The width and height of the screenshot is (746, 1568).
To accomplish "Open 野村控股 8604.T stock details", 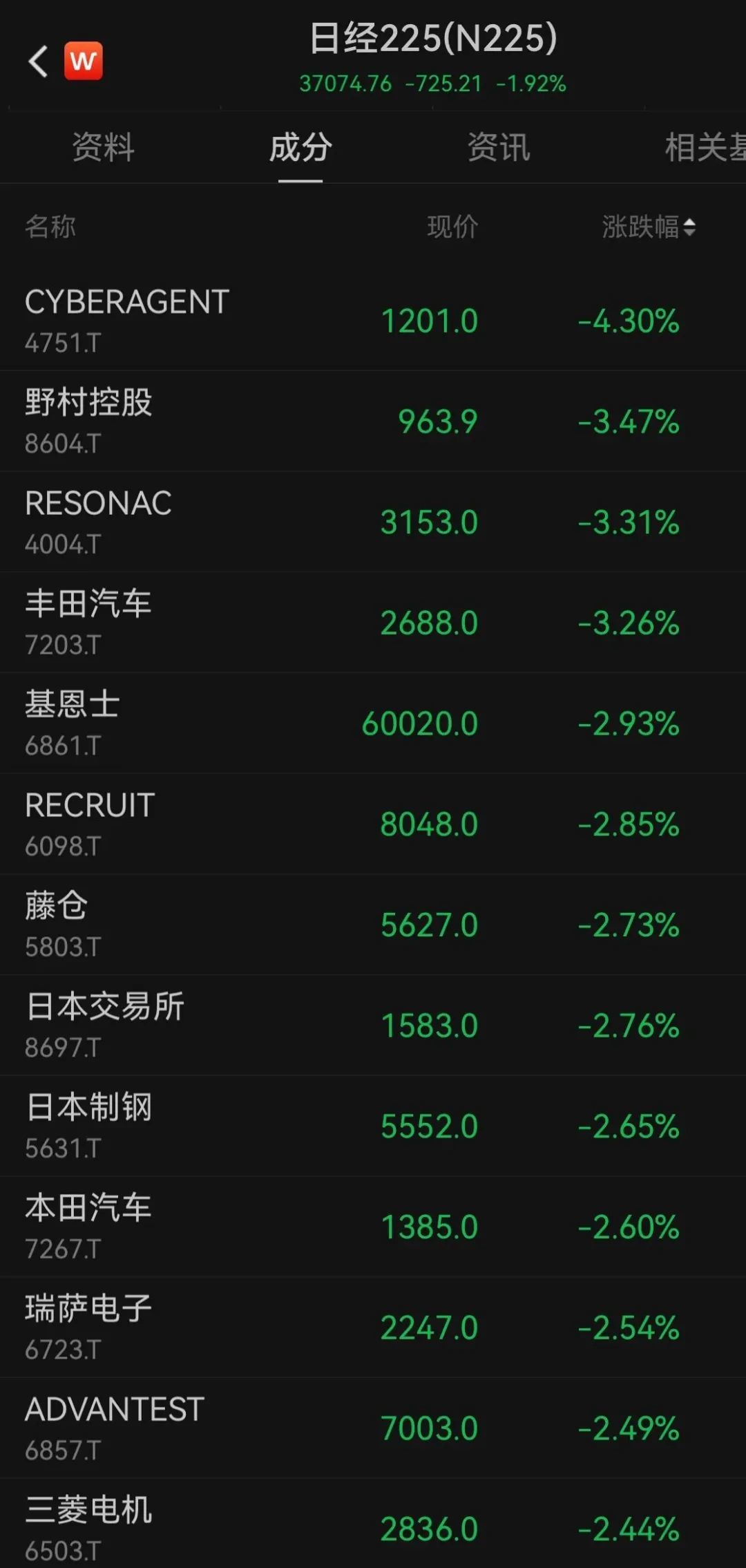I will 373,422.
